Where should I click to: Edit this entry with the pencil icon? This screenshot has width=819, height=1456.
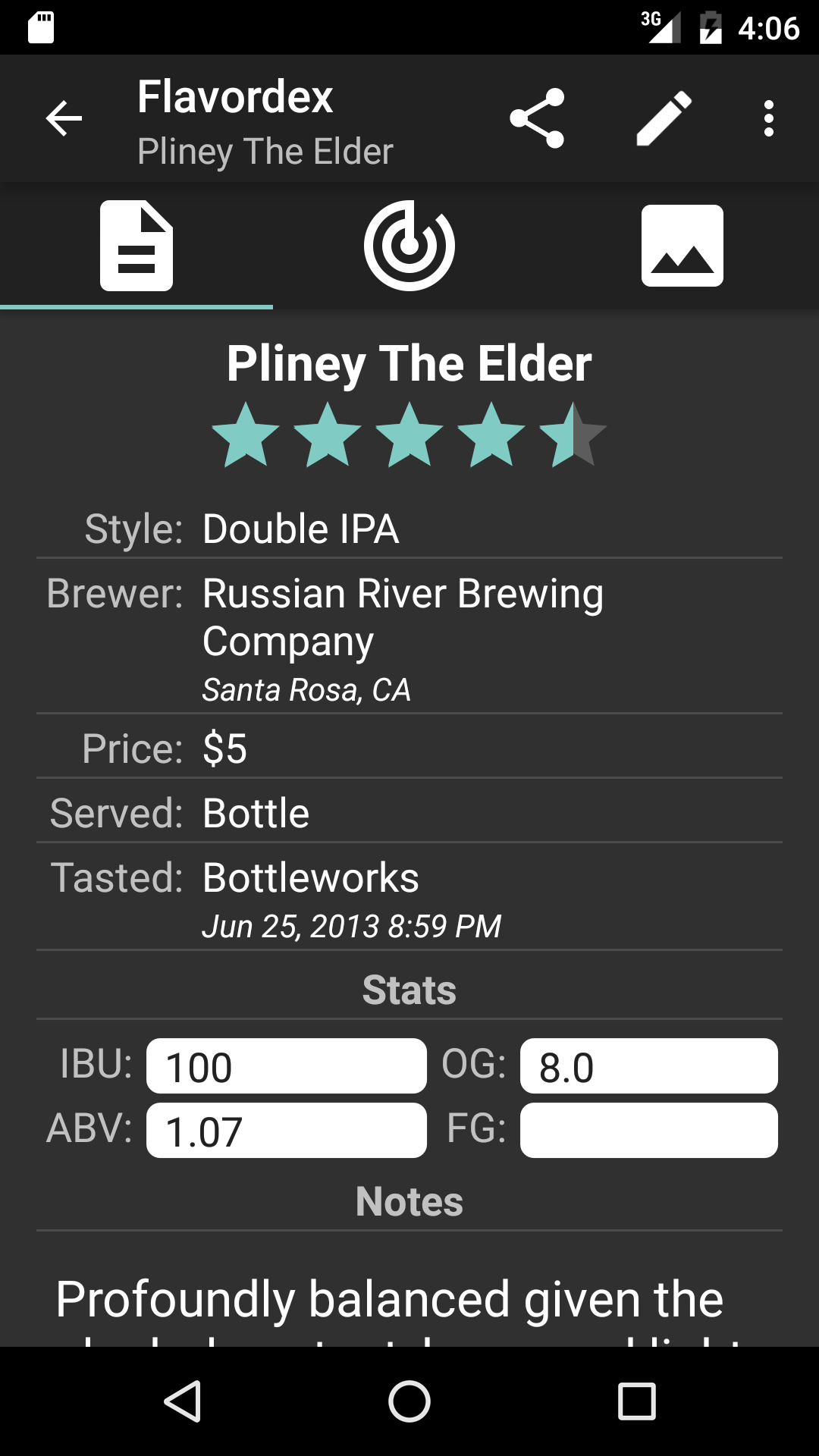(664, 118)
